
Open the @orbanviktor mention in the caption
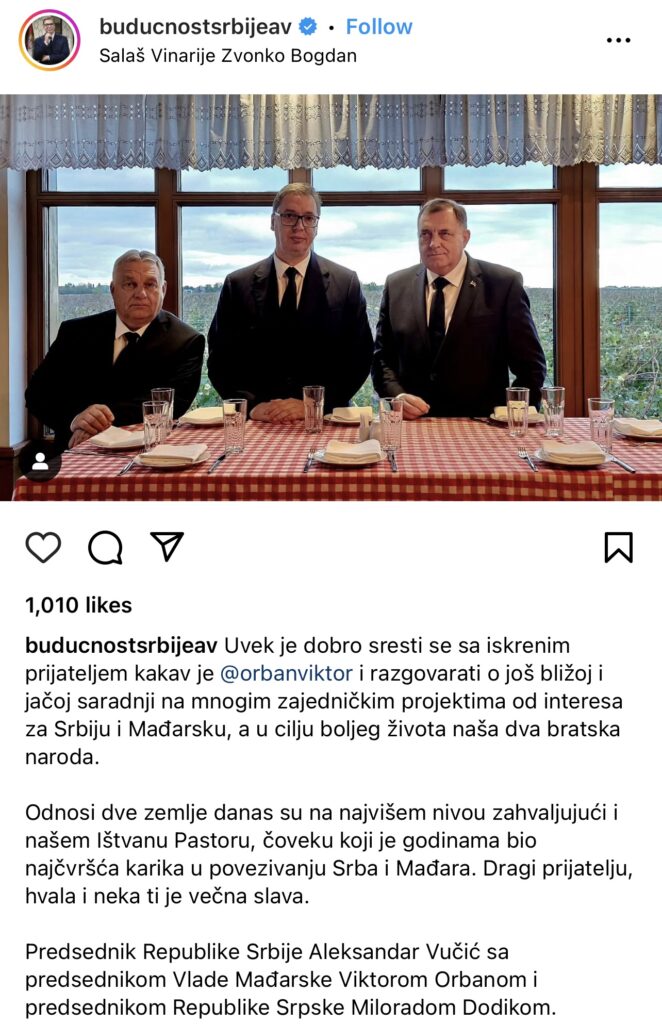[286, 673]
